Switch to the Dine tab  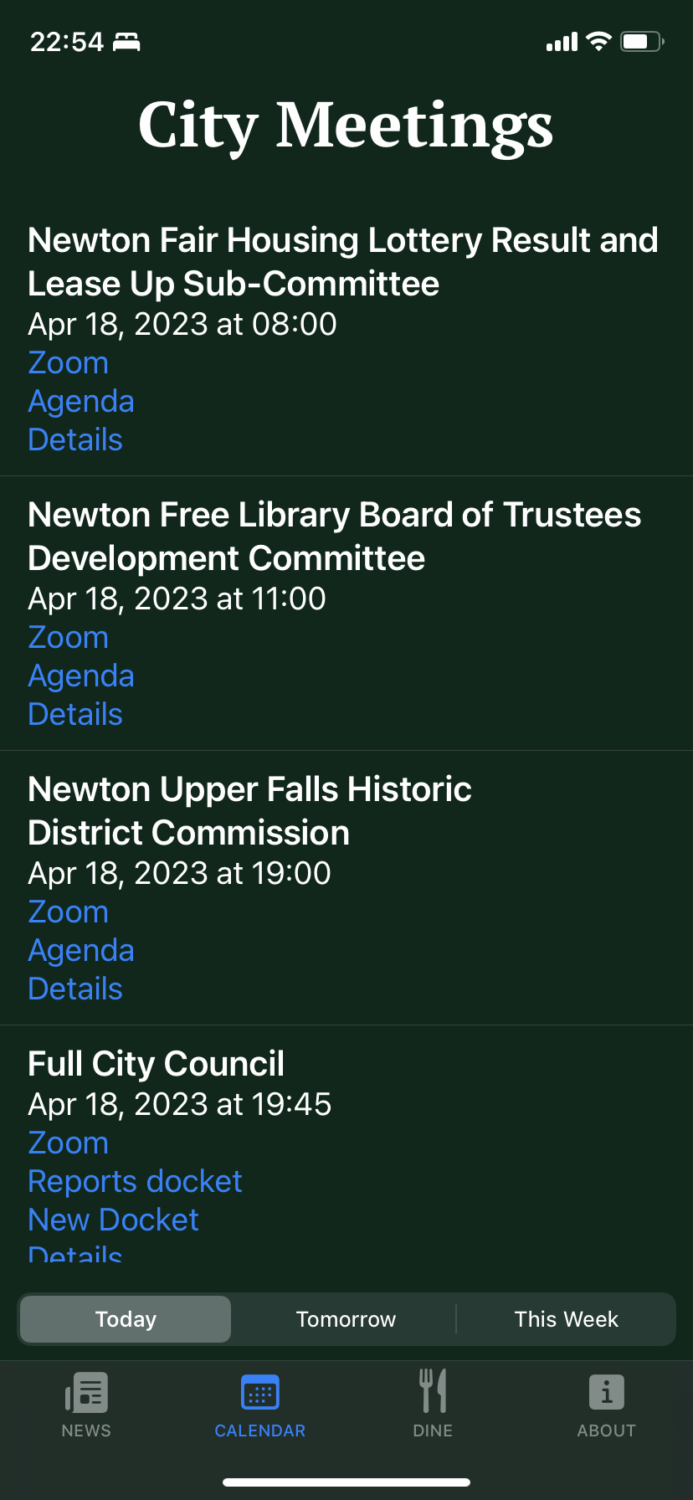433,1405
